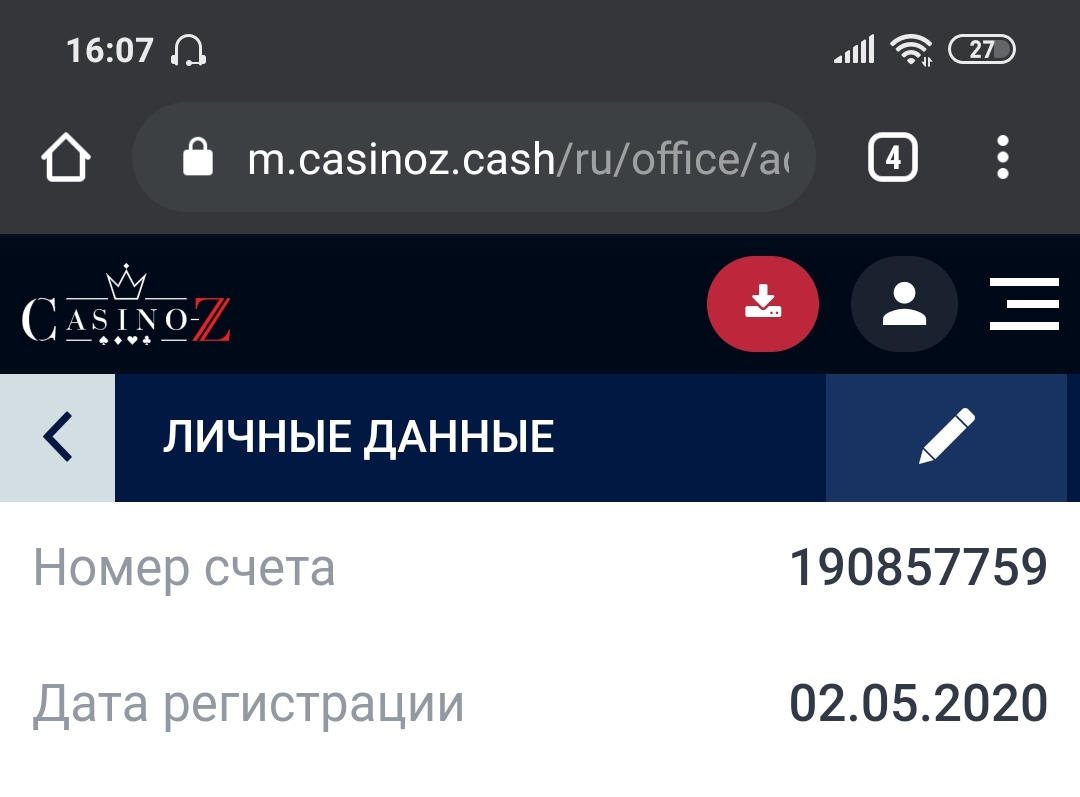Open the site hamburger menu

click(x=1023, y=304)
